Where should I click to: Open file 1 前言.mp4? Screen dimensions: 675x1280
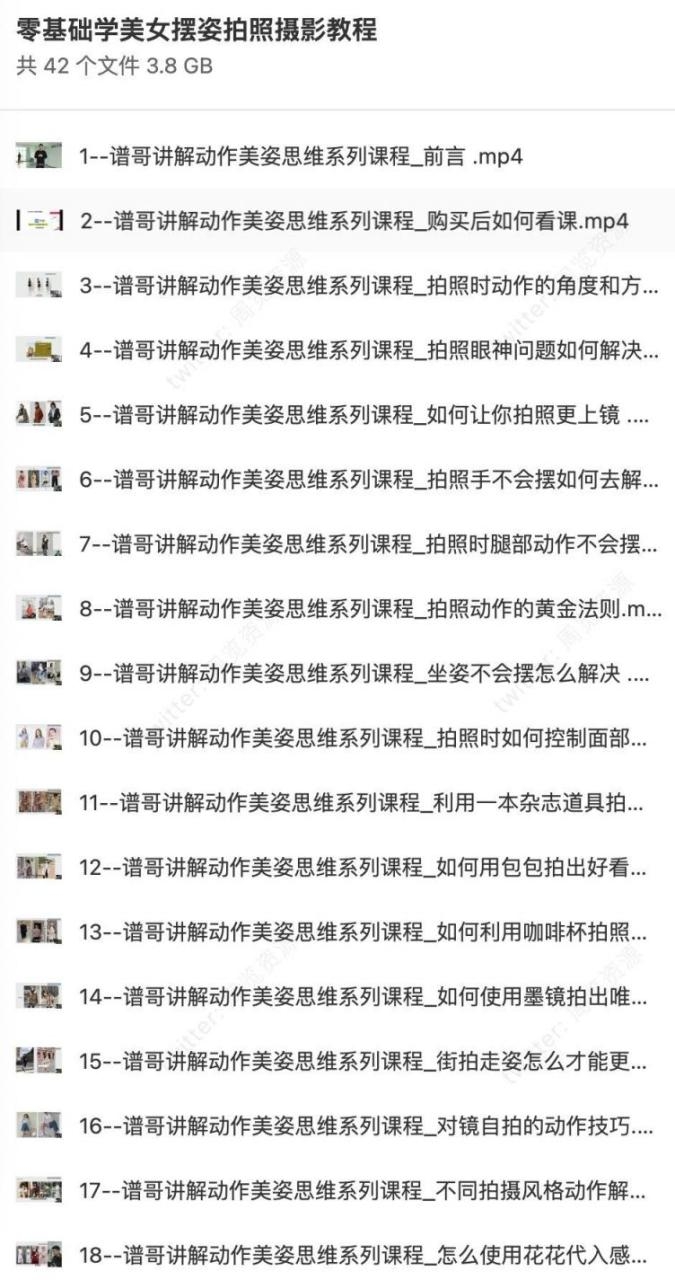[x=300, y=156]
